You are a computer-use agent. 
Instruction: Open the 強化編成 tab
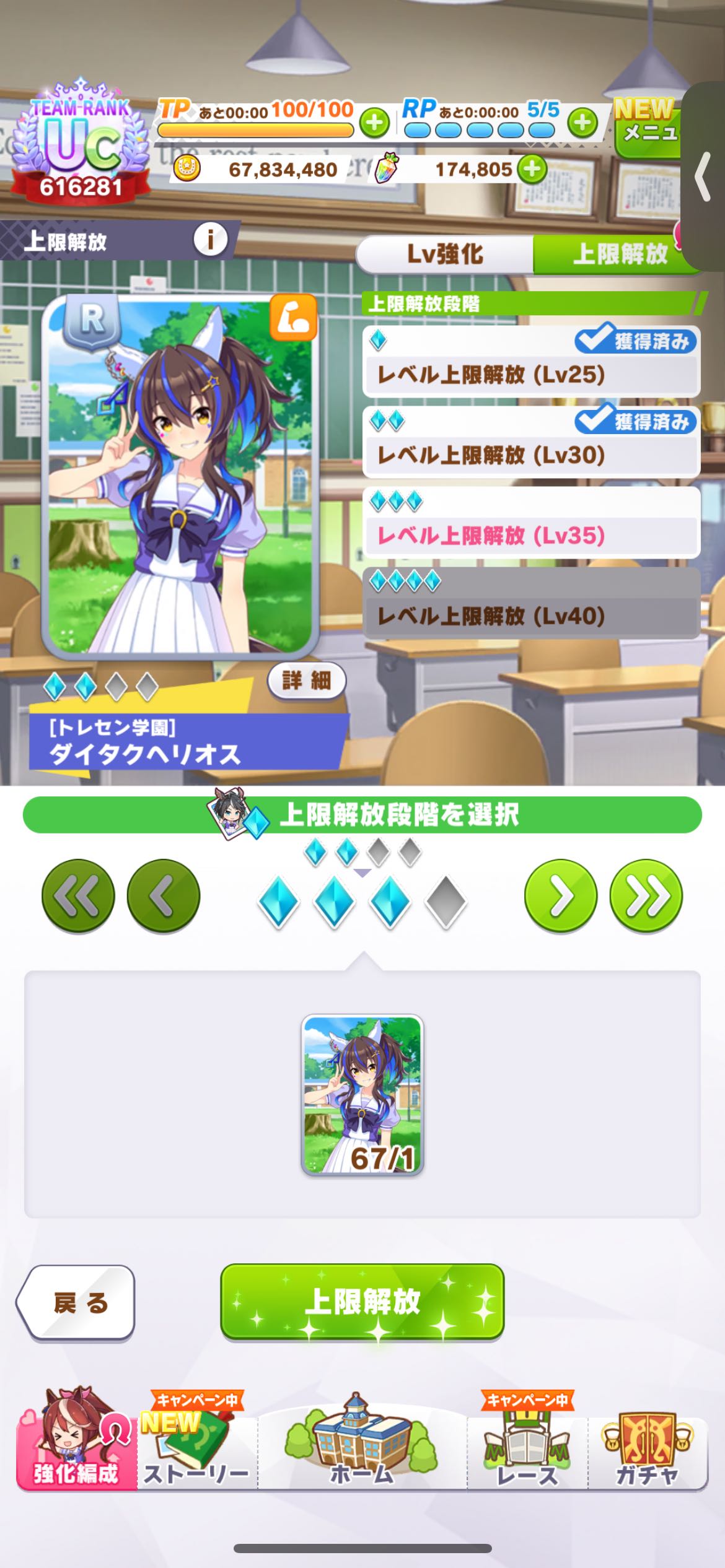pyautogui.click(x=76, y=1449)
